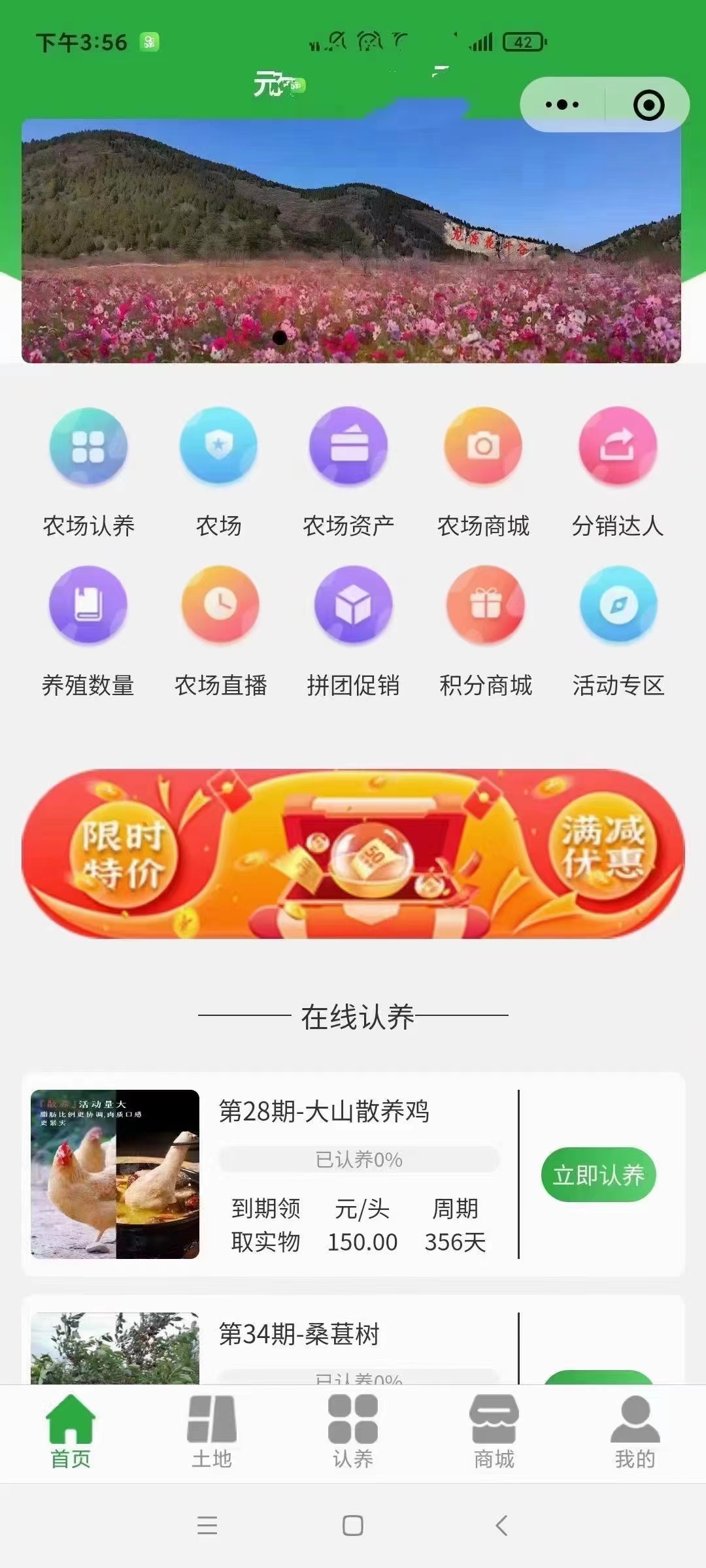
Task: Switch to the 商城 tab
Action: click(494, 1431)
